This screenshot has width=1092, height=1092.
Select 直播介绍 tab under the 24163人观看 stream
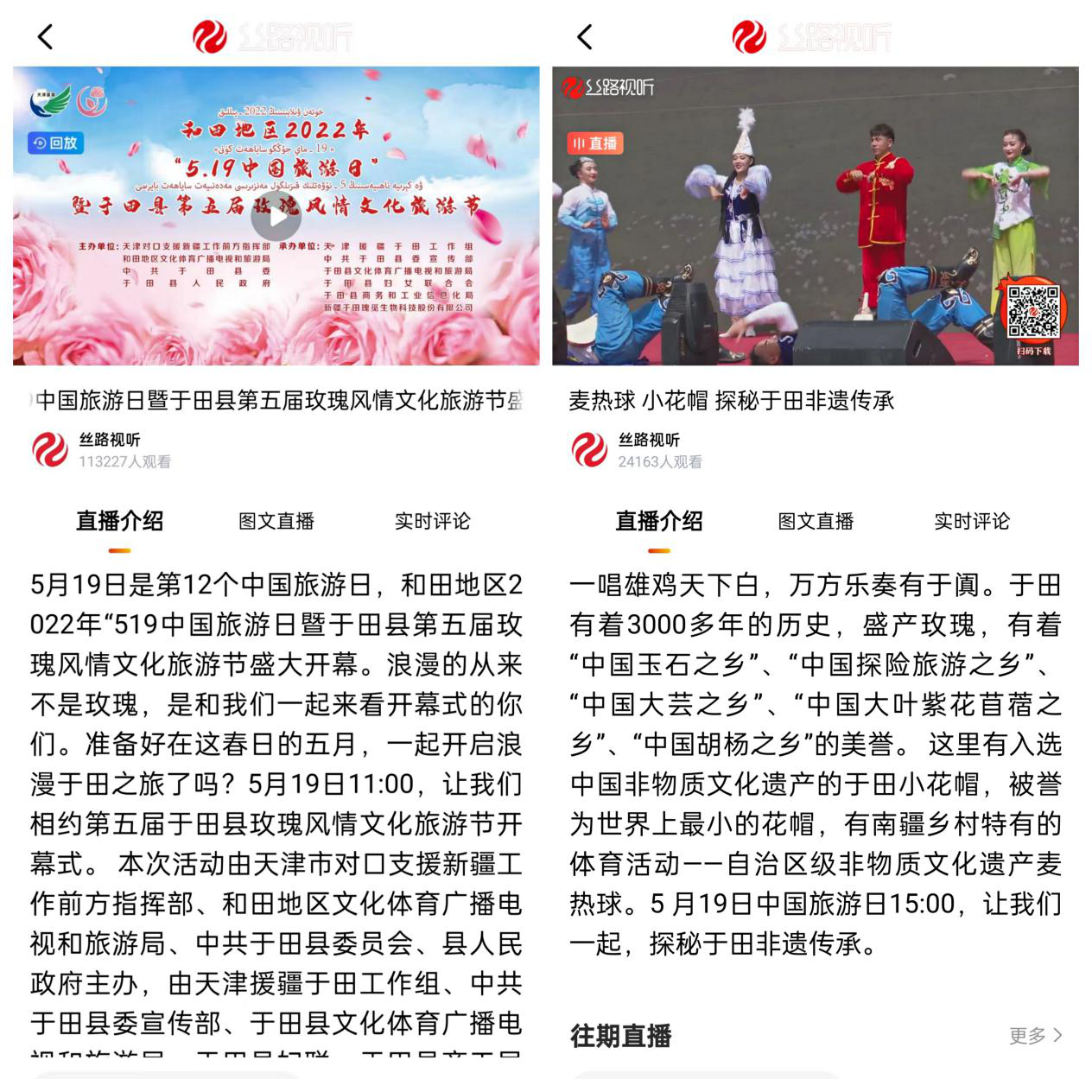coord(658,521)
